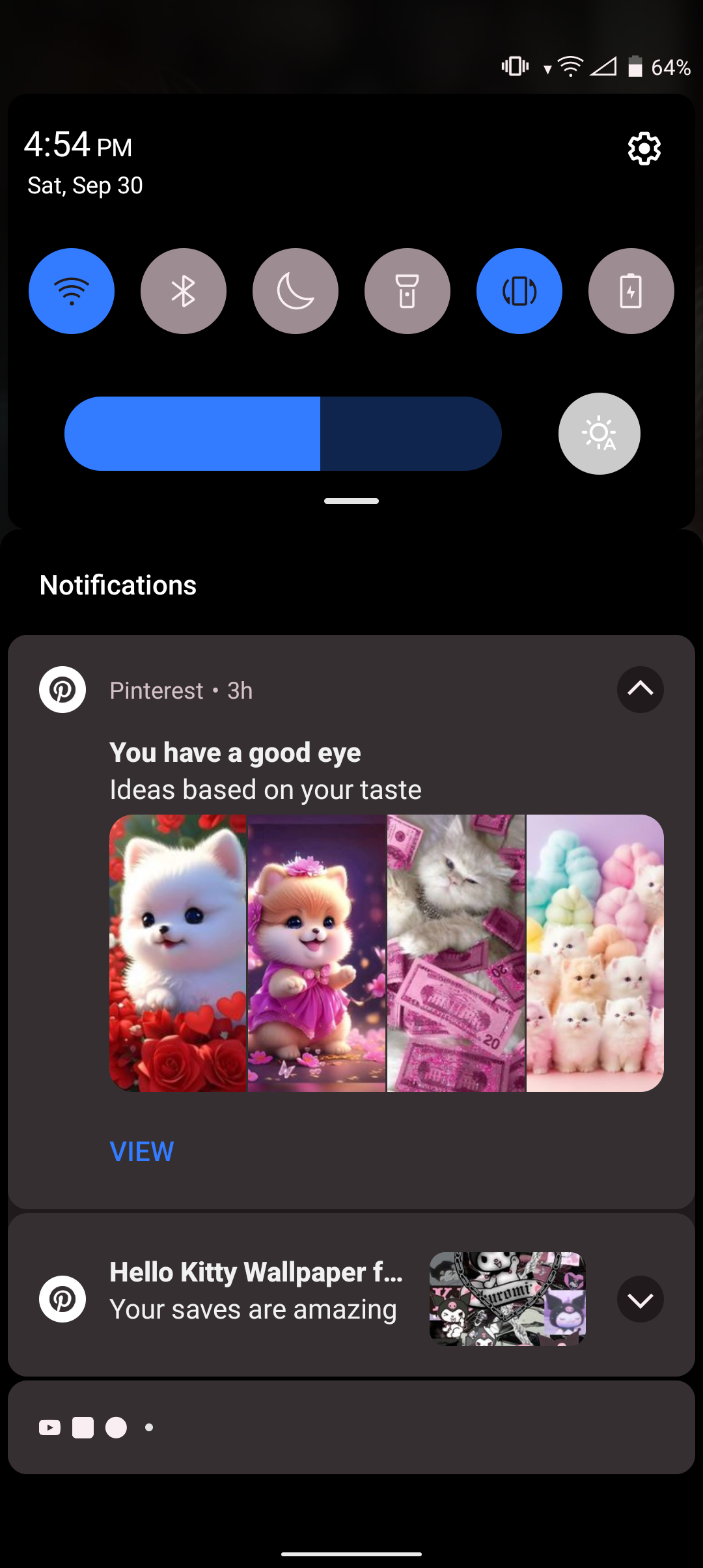Expand the Hello Kitty Wallpaper notification
Image resolution: width=703 pixels, height=1568 pixels.
coord(640,1299)
